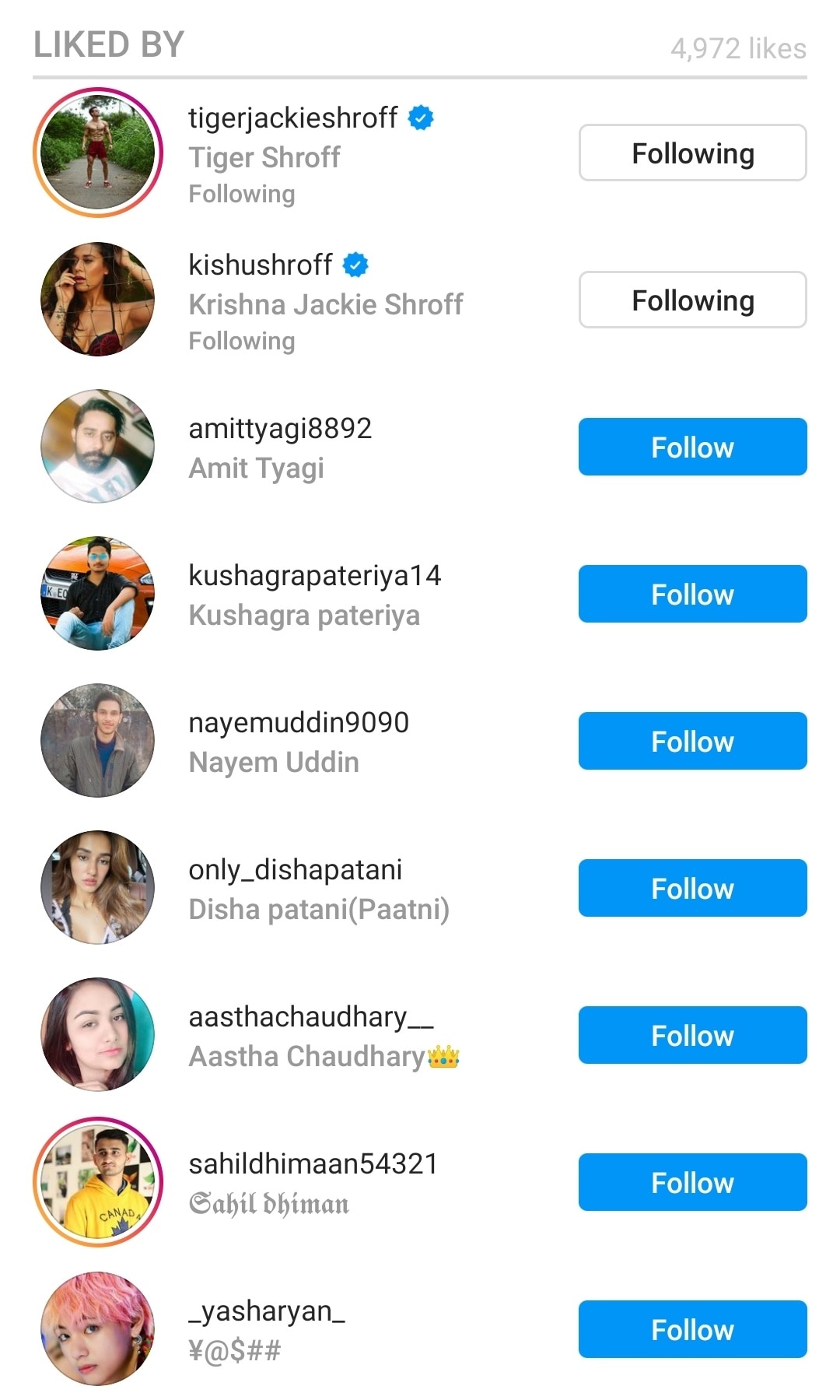Open kishushroff's profile
The width and height of the screenshot is (840, 1400).
coord(260,265)
